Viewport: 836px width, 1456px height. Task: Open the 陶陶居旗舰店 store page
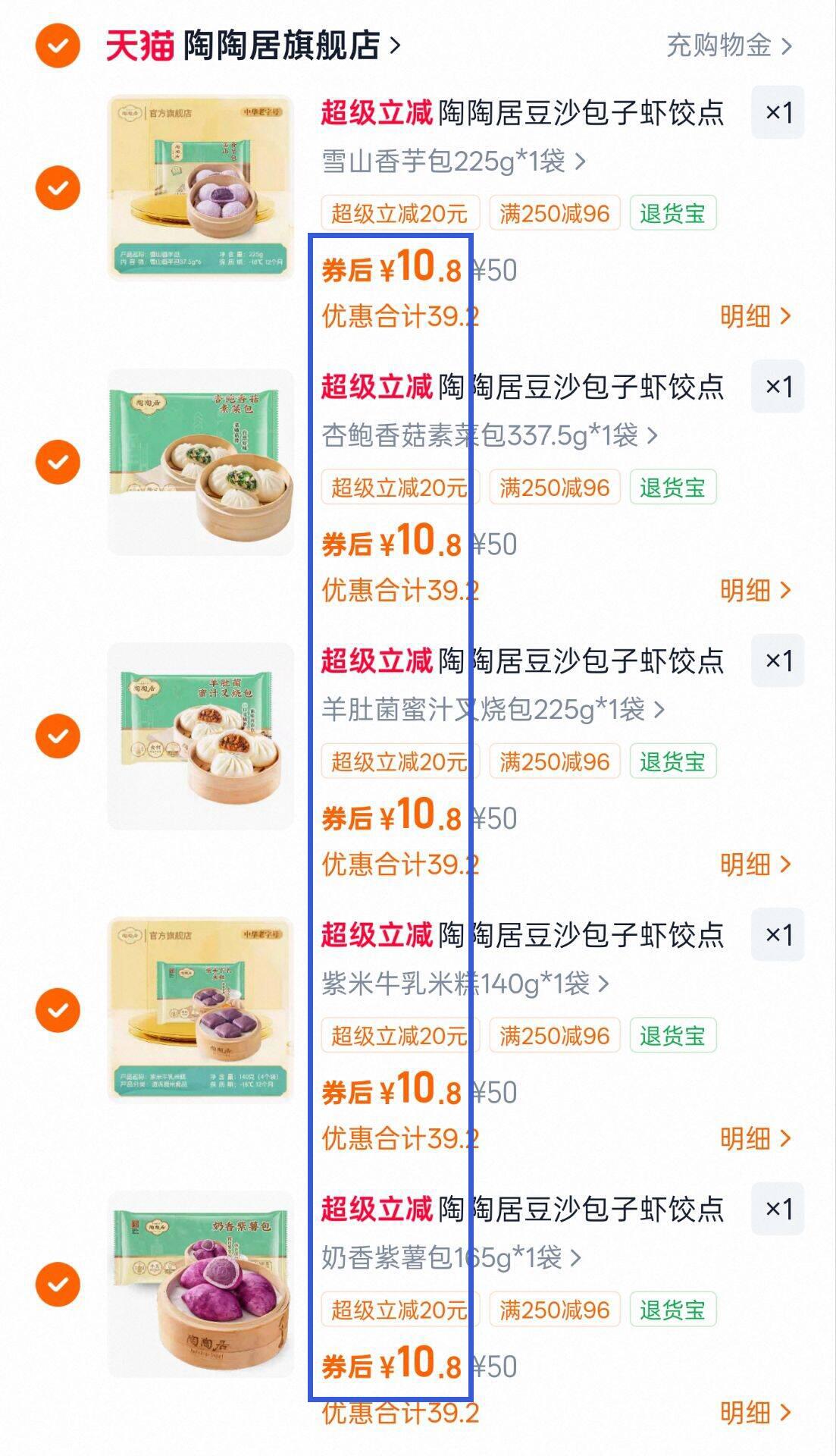point(280,45)
